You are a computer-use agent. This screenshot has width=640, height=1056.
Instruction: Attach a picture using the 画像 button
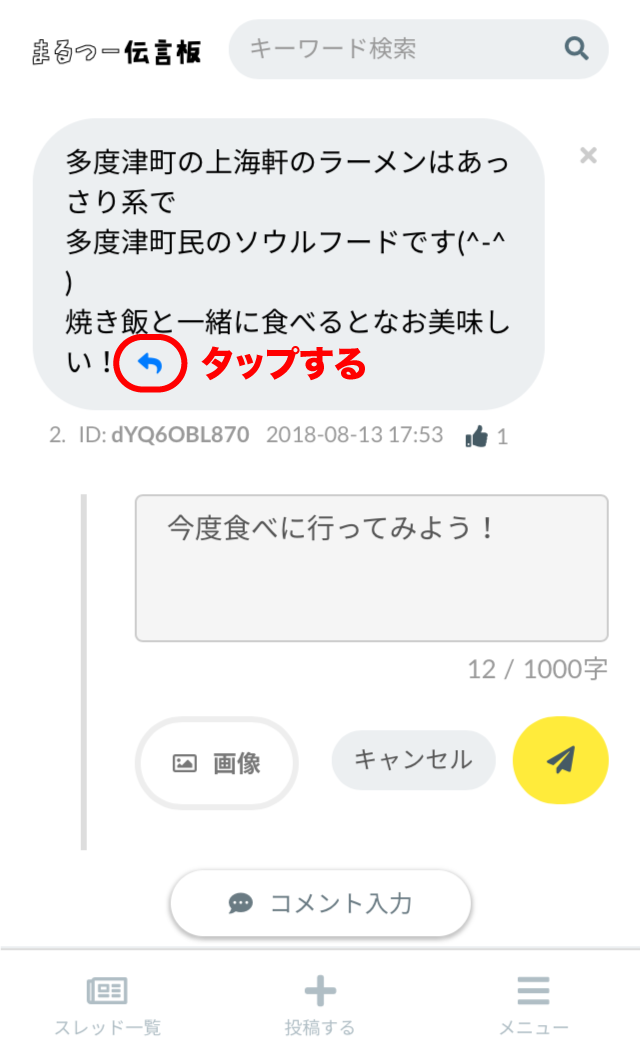click(x=216, y=762)
